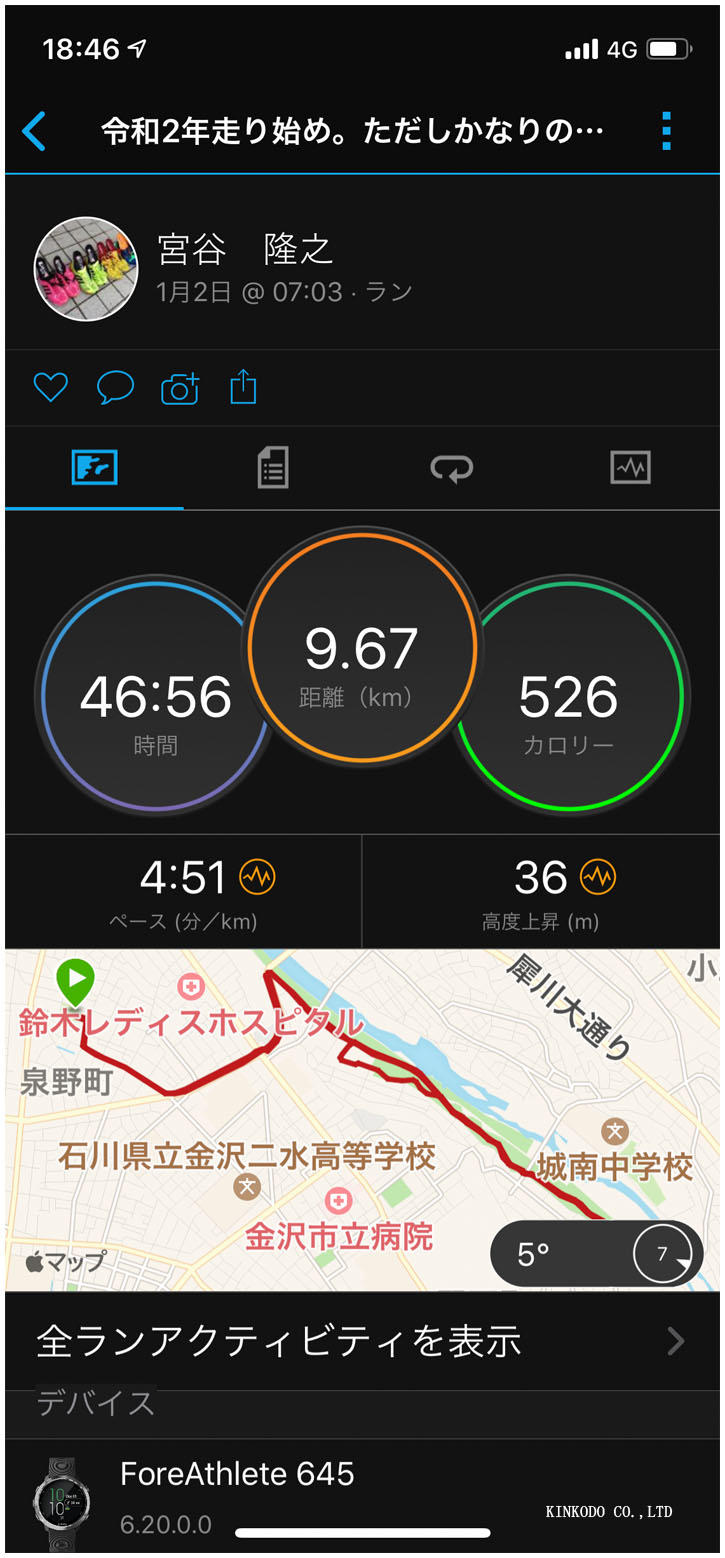Screen dimensions: 725x1558
Task: Open elevation insights icon next to 36
Action: 598,878
